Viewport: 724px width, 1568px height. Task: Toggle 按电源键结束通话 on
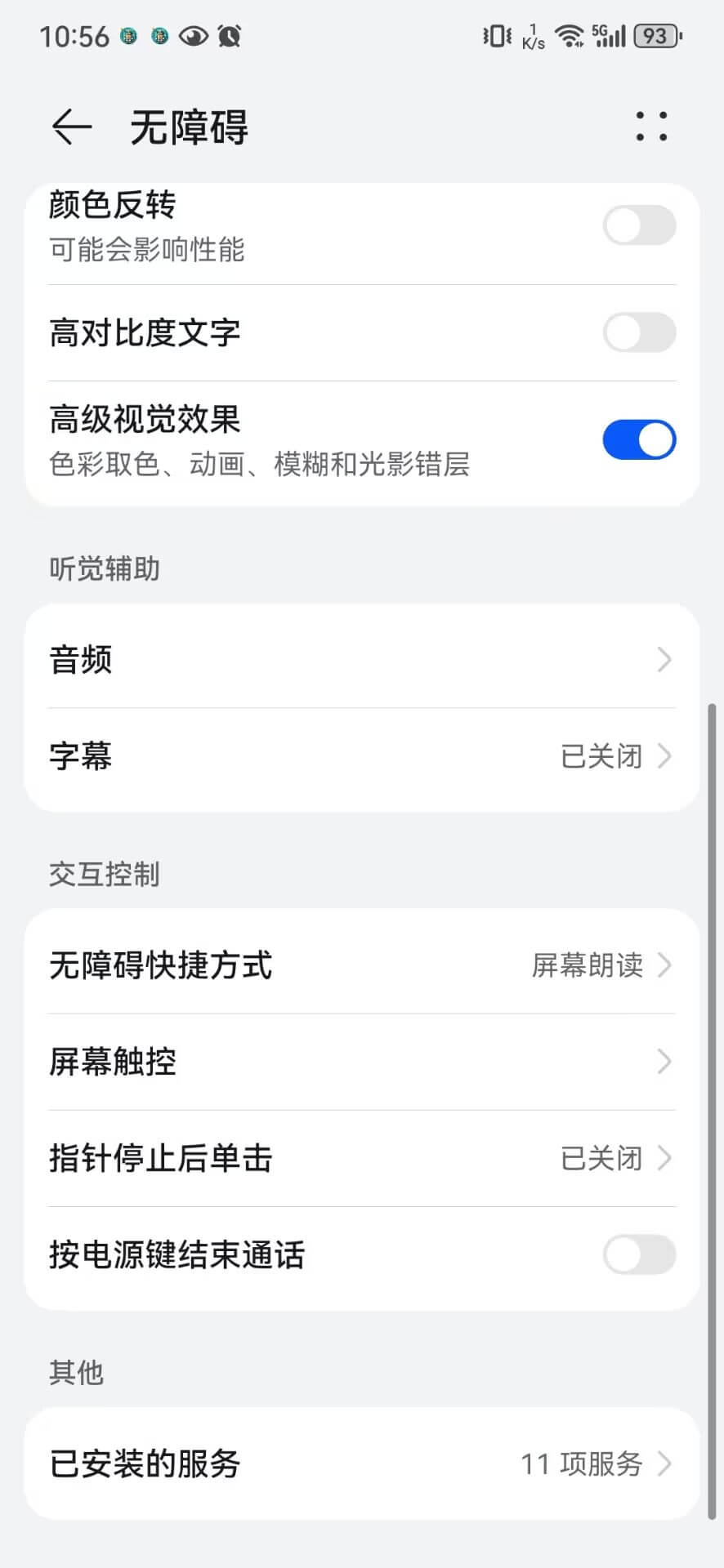coord(639,1255)
